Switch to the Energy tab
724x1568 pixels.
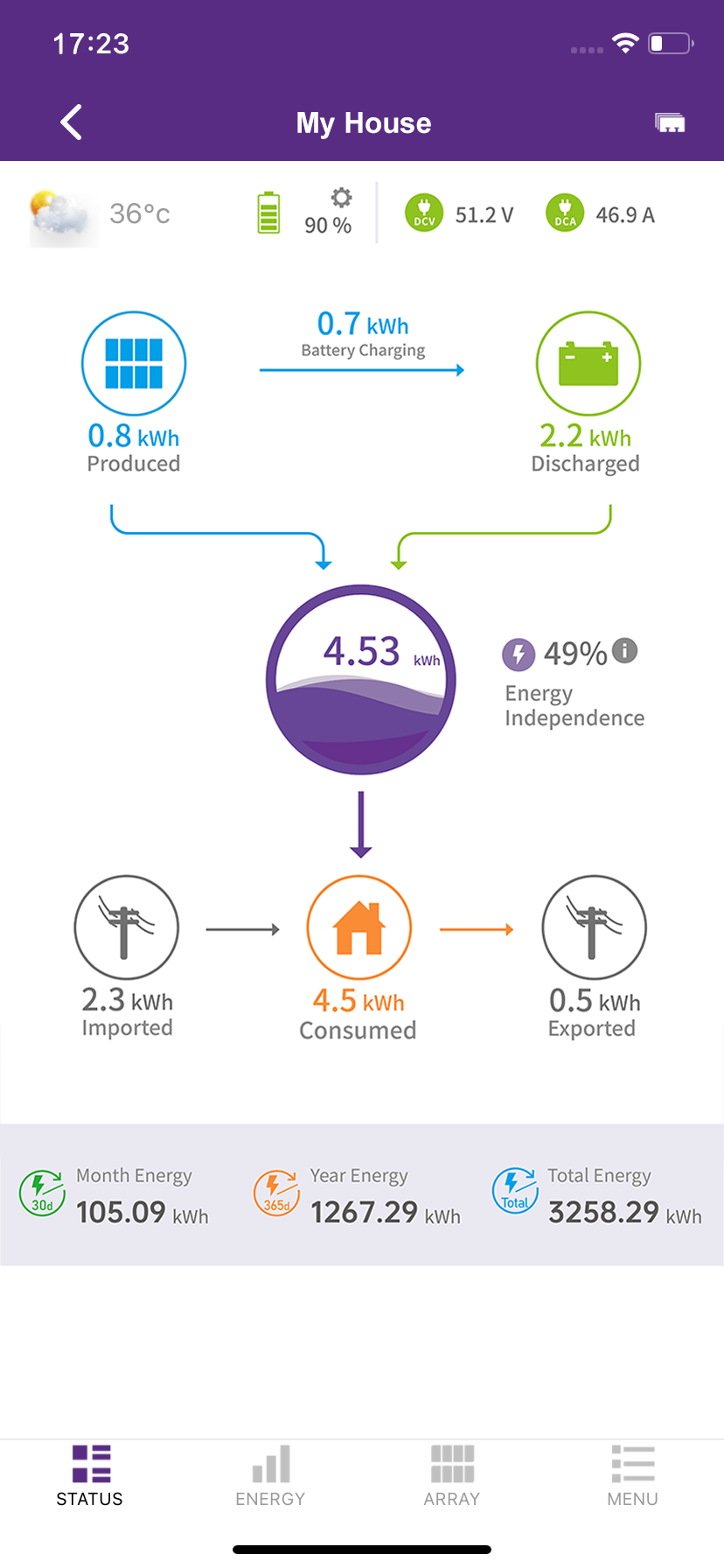coord(270,1476)
